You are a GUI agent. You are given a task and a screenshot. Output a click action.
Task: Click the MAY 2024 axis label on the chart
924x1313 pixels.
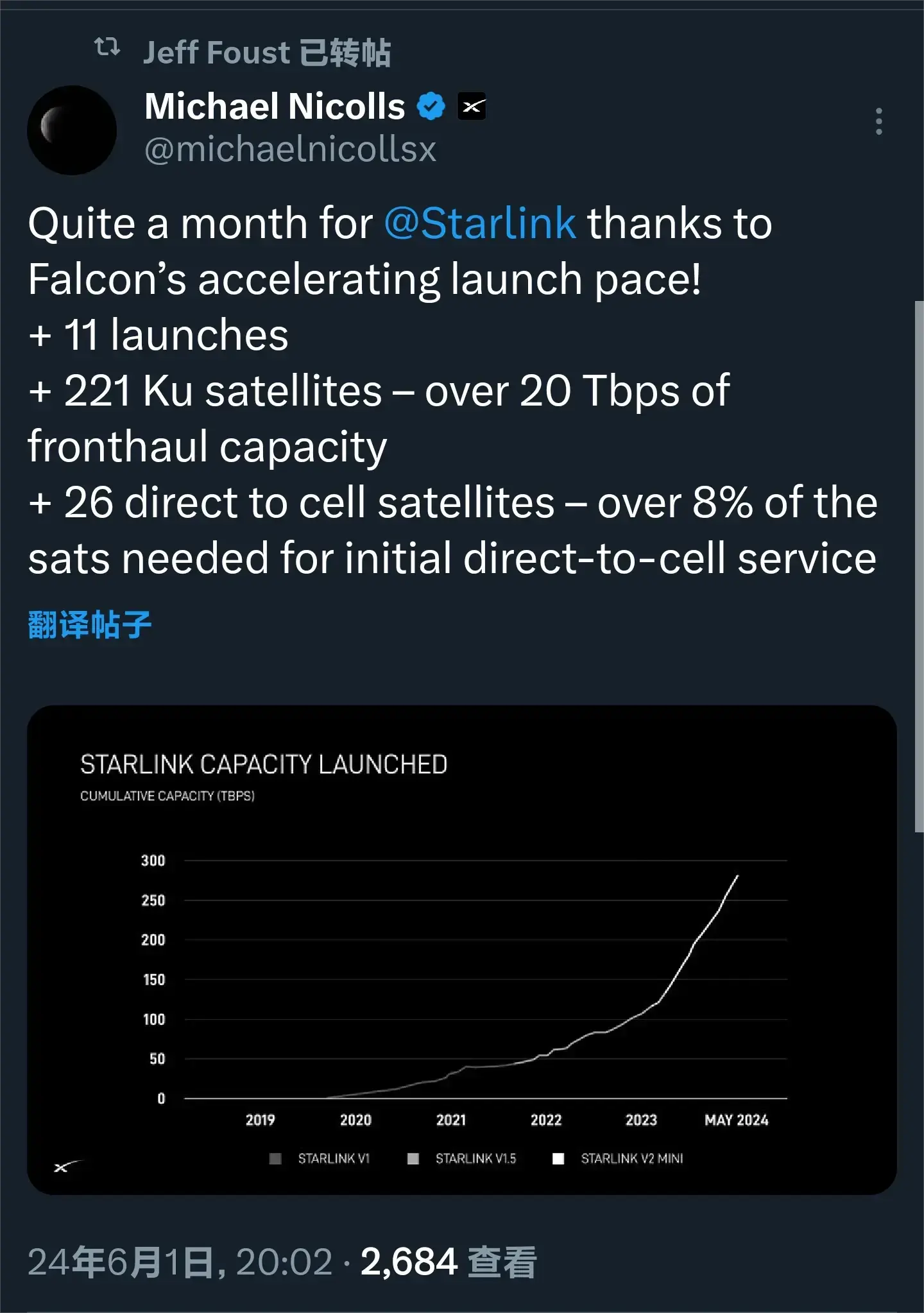738,1119
